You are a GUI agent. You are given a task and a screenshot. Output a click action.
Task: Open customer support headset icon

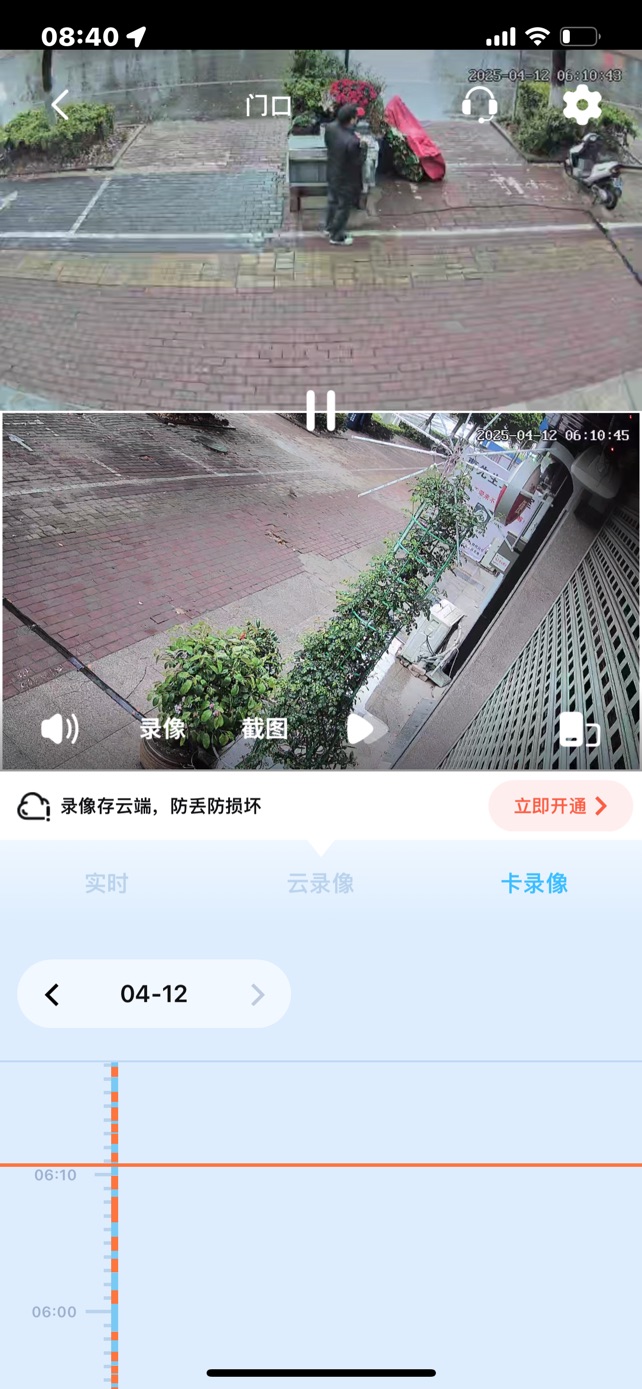(480, 104)
